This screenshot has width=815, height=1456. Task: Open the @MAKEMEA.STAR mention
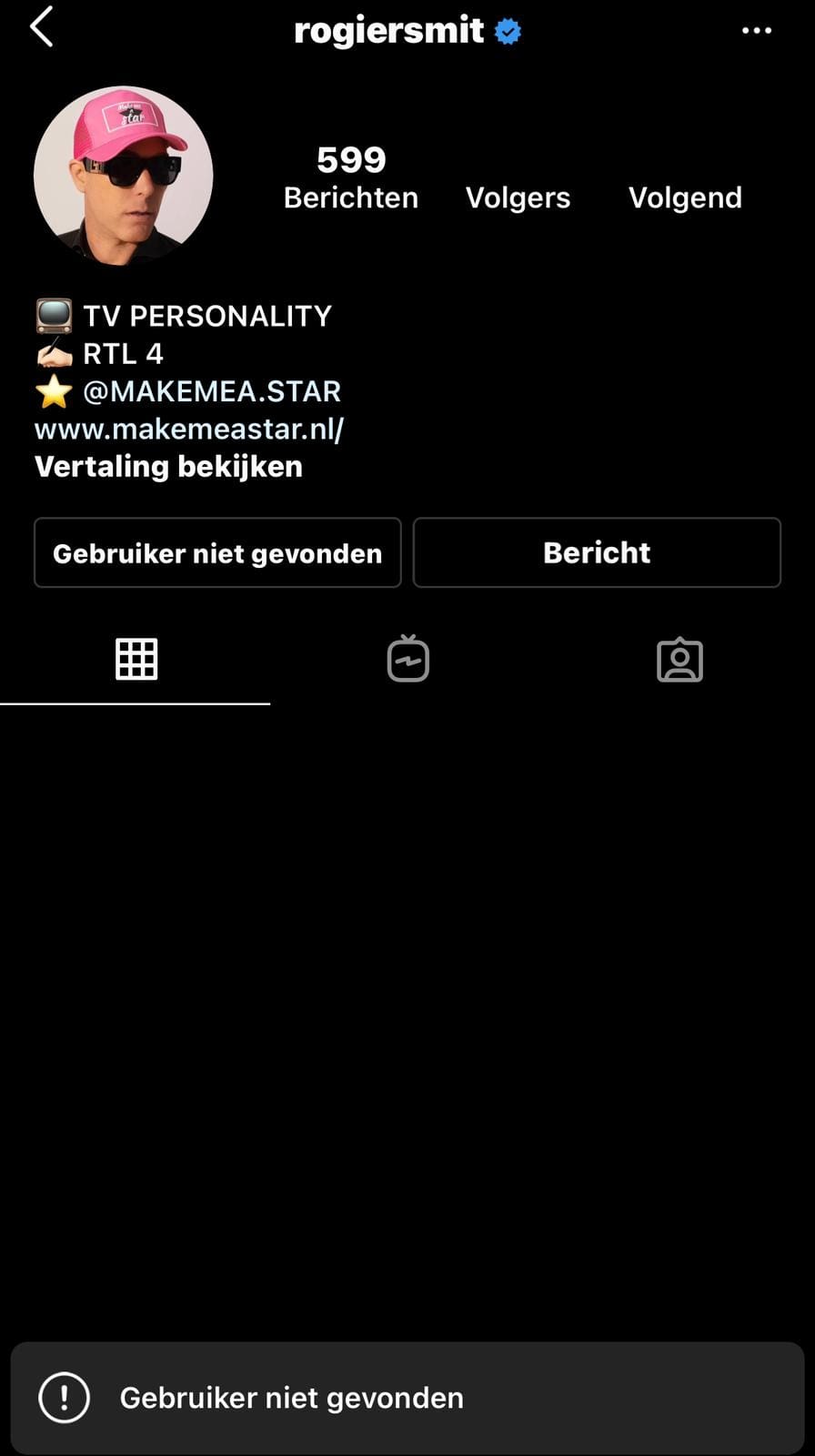[x=212, y=391]
